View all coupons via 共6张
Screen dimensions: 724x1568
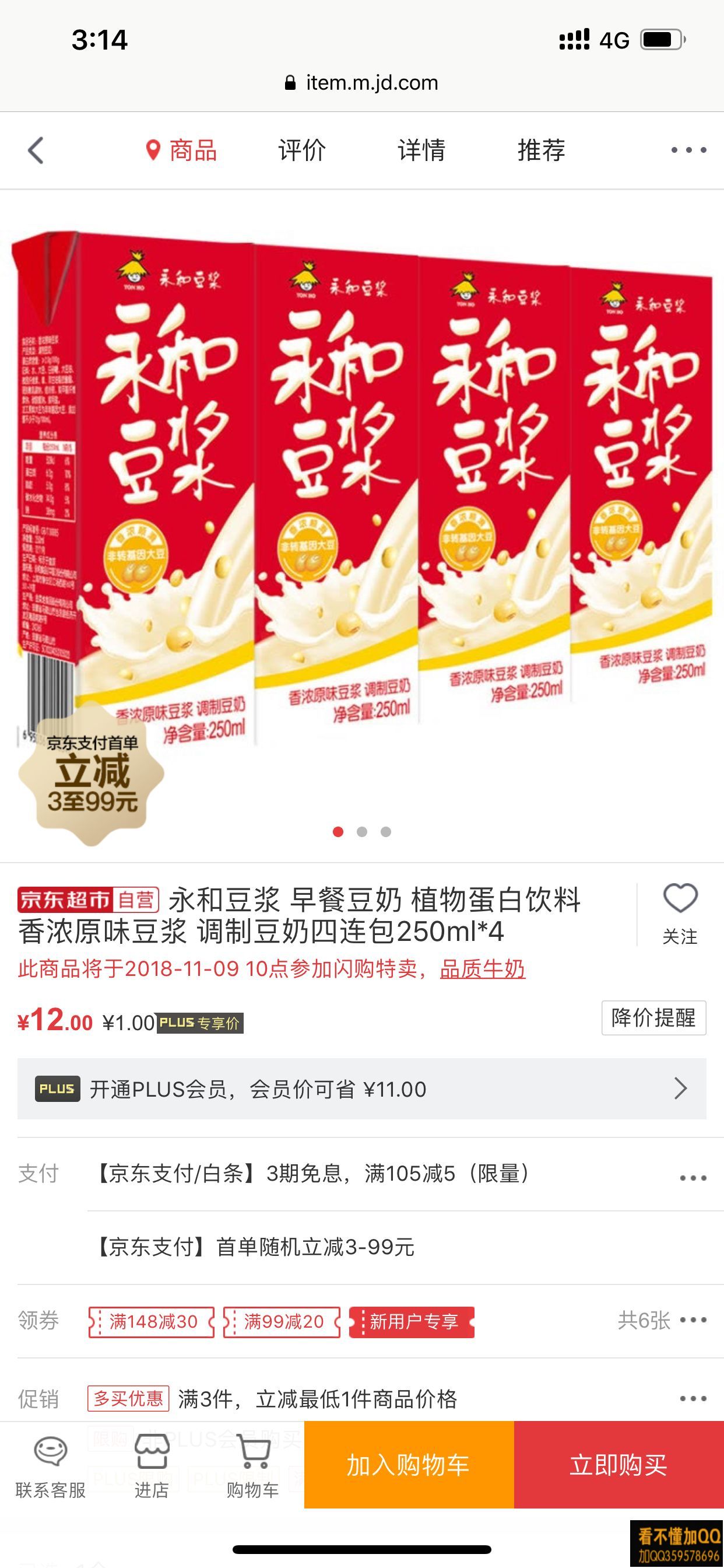click(x=660, y=1320)
